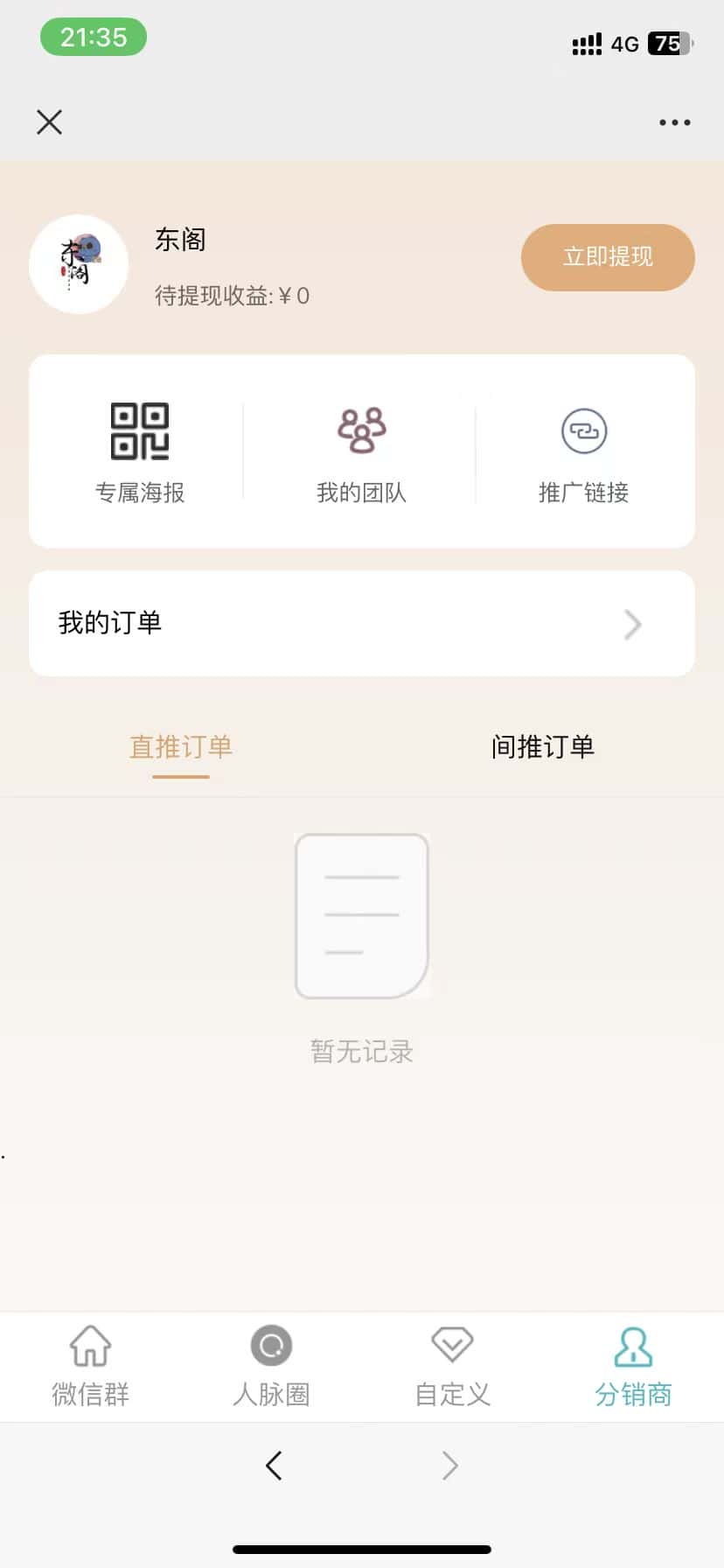Tap the 东阁 profile avatar

click(x=79, y=264)
